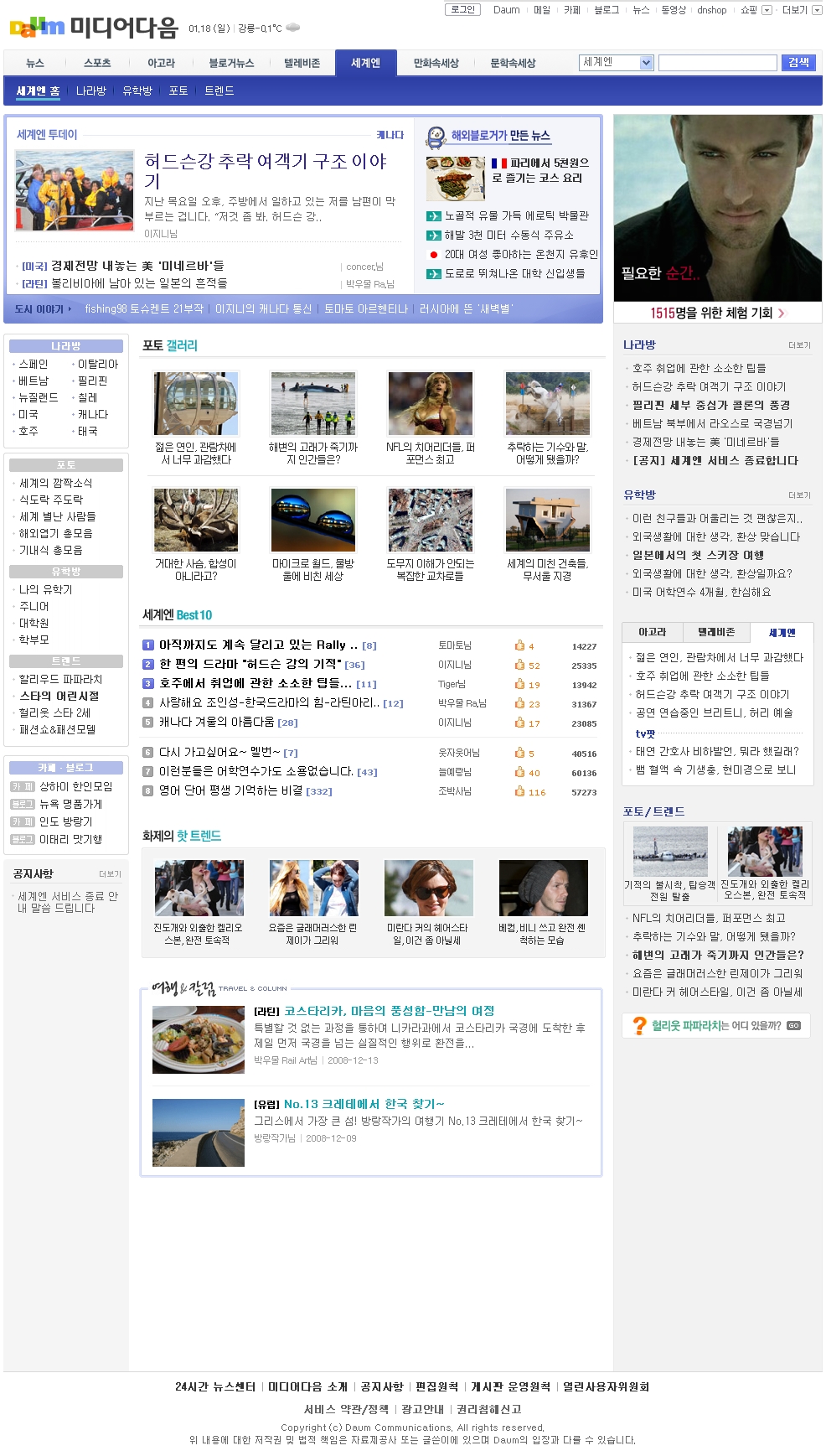Open 공지사항 in the footer links
Screen dimensions: 826x1456
[382, 1386]
